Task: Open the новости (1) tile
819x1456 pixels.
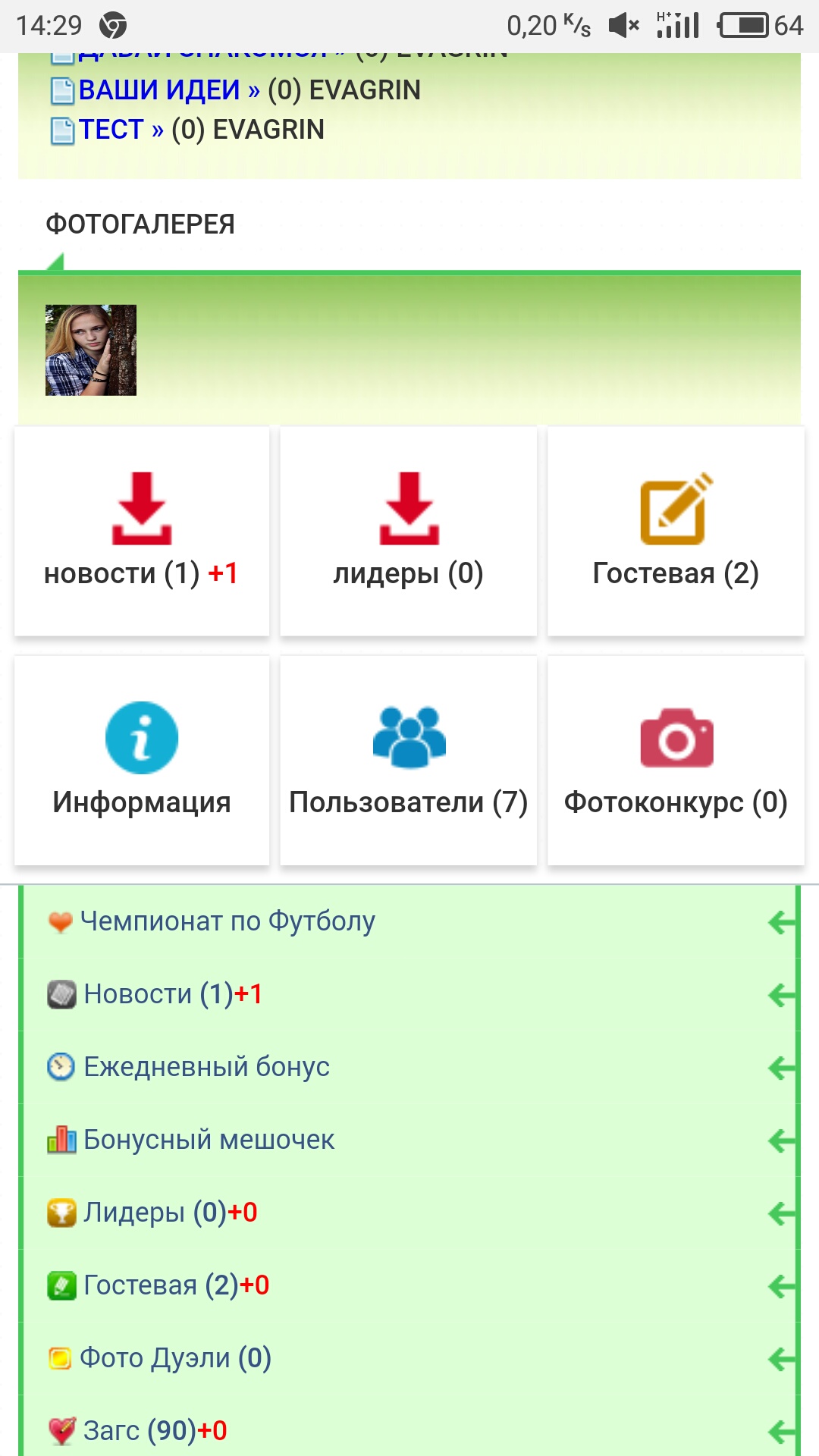Action: [x=142, y=531]
